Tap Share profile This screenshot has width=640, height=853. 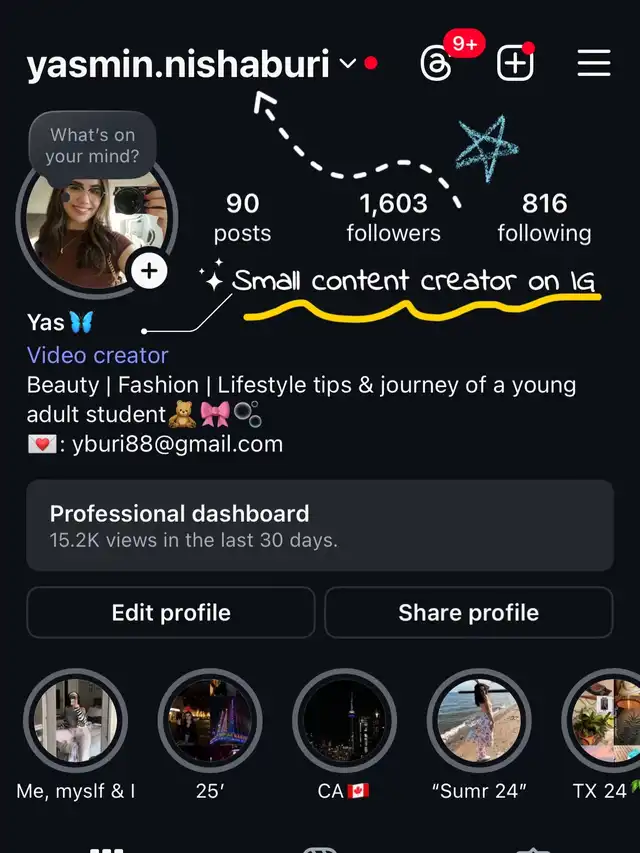point(468,612)
